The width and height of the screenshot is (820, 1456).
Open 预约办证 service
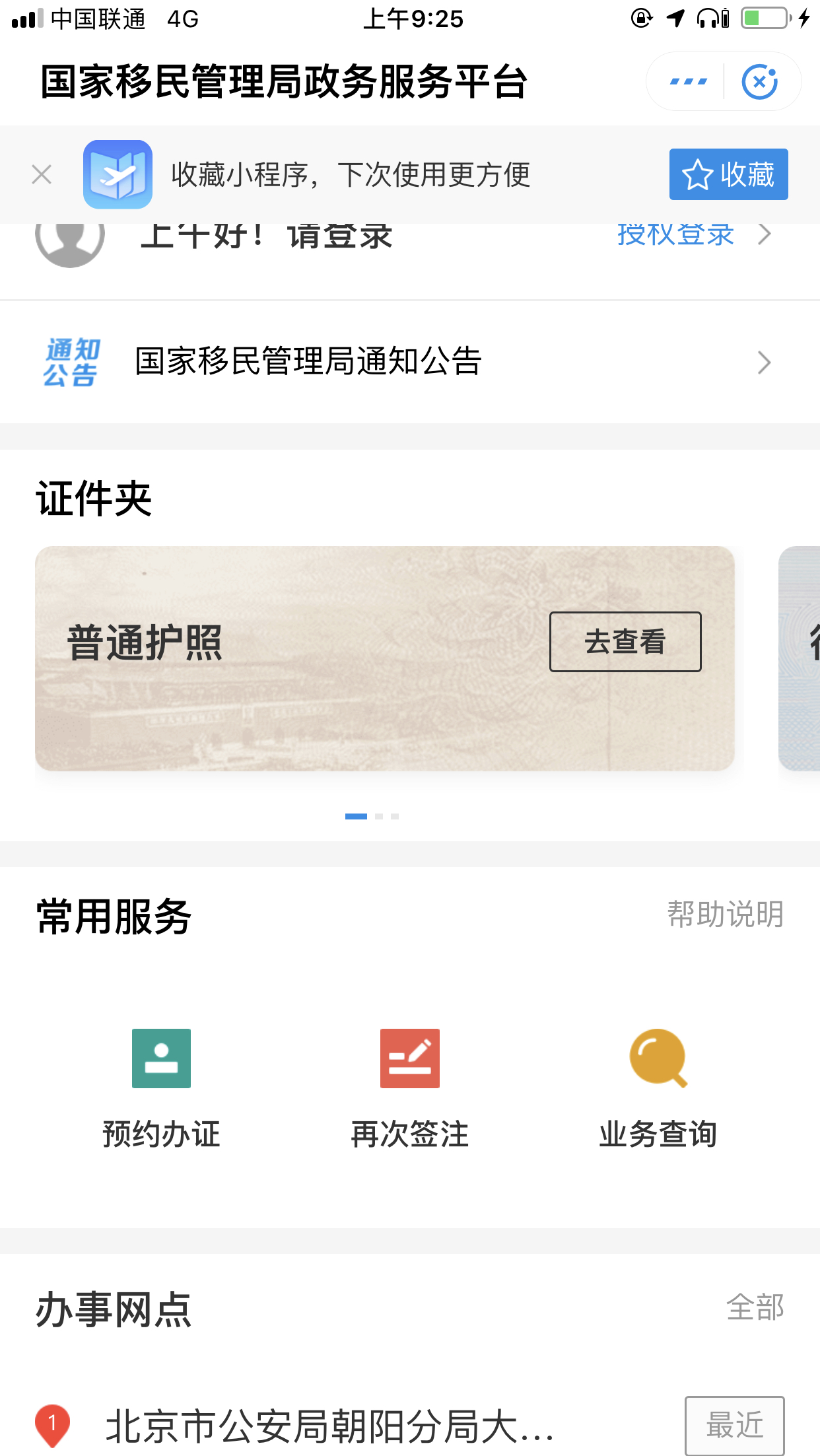point(161,1088)
